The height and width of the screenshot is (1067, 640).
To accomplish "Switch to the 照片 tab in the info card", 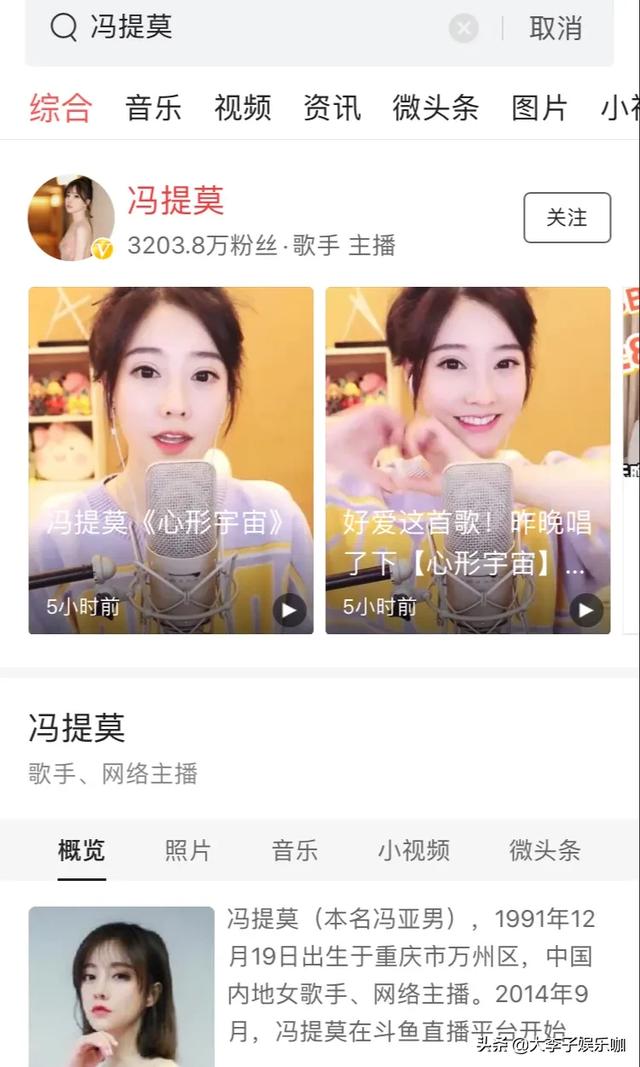I will (188, 851).
